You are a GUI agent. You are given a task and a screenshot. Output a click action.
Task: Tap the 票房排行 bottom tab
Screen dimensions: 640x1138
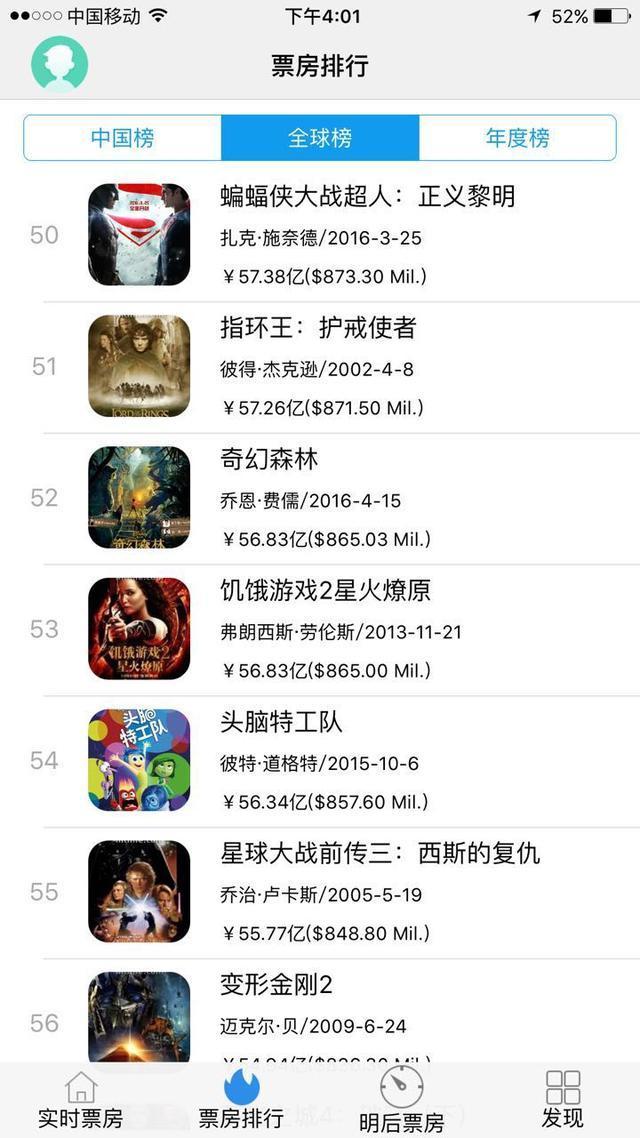pos(241,1100)
